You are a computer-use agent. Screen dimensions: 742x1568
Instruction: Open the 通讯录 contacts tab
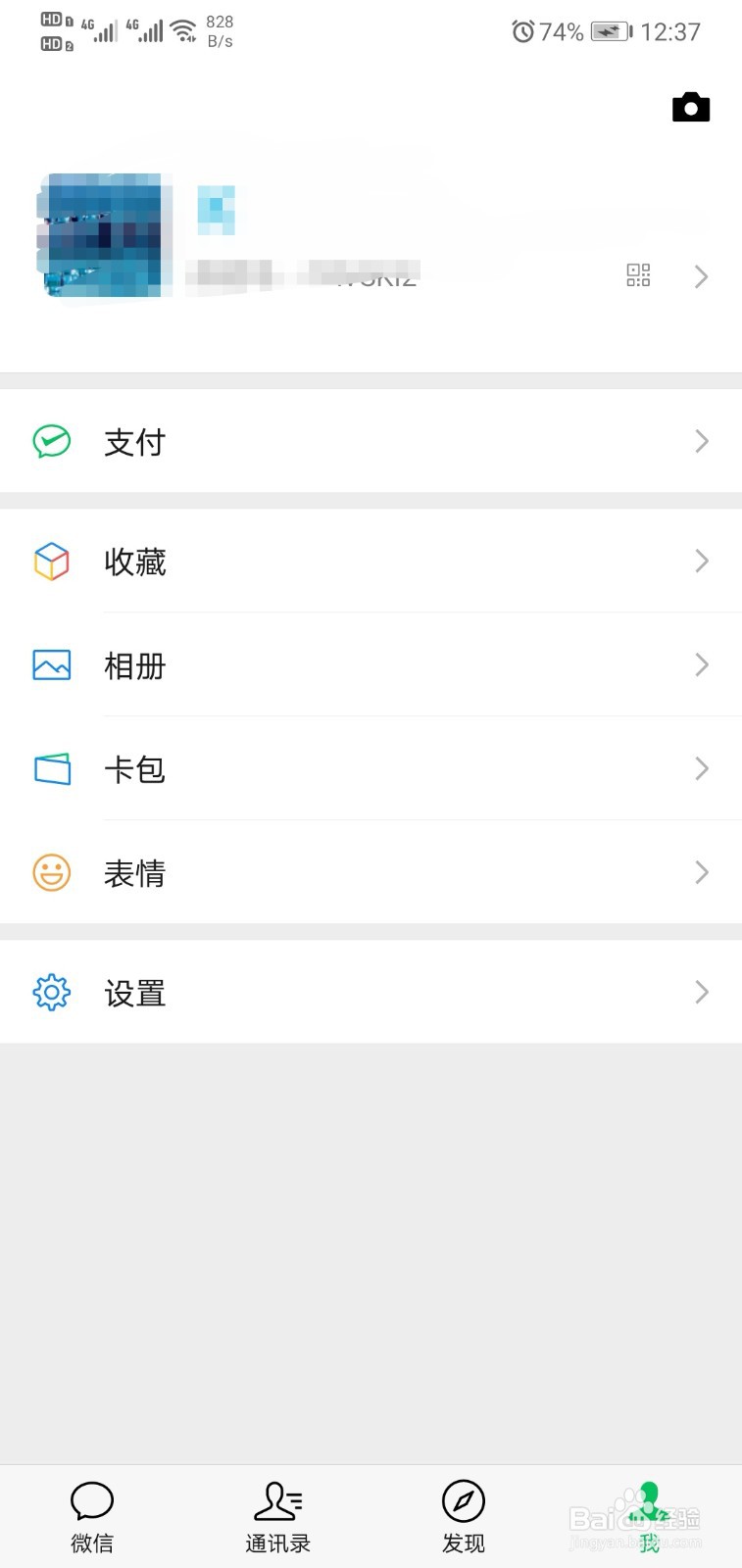pyautogui.click(x=277, y=1515)
